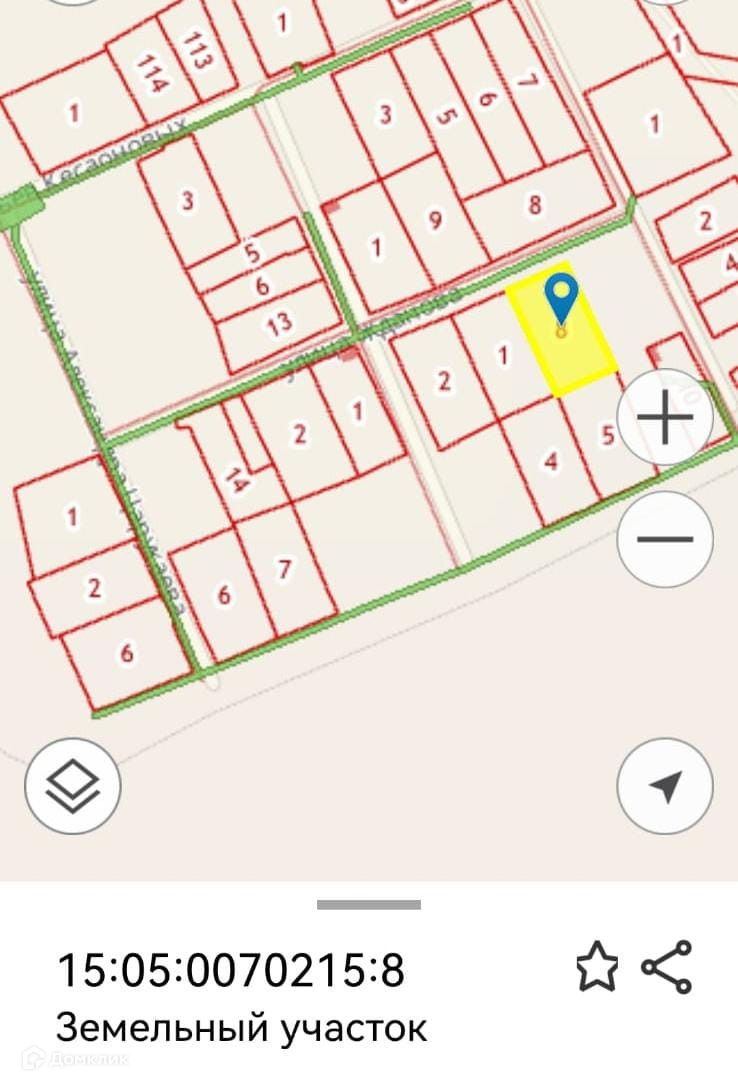Add parcel 15:05:0070215:8 to favorites
This screenshot has width=738, height=1085.
tap(596, 968)
